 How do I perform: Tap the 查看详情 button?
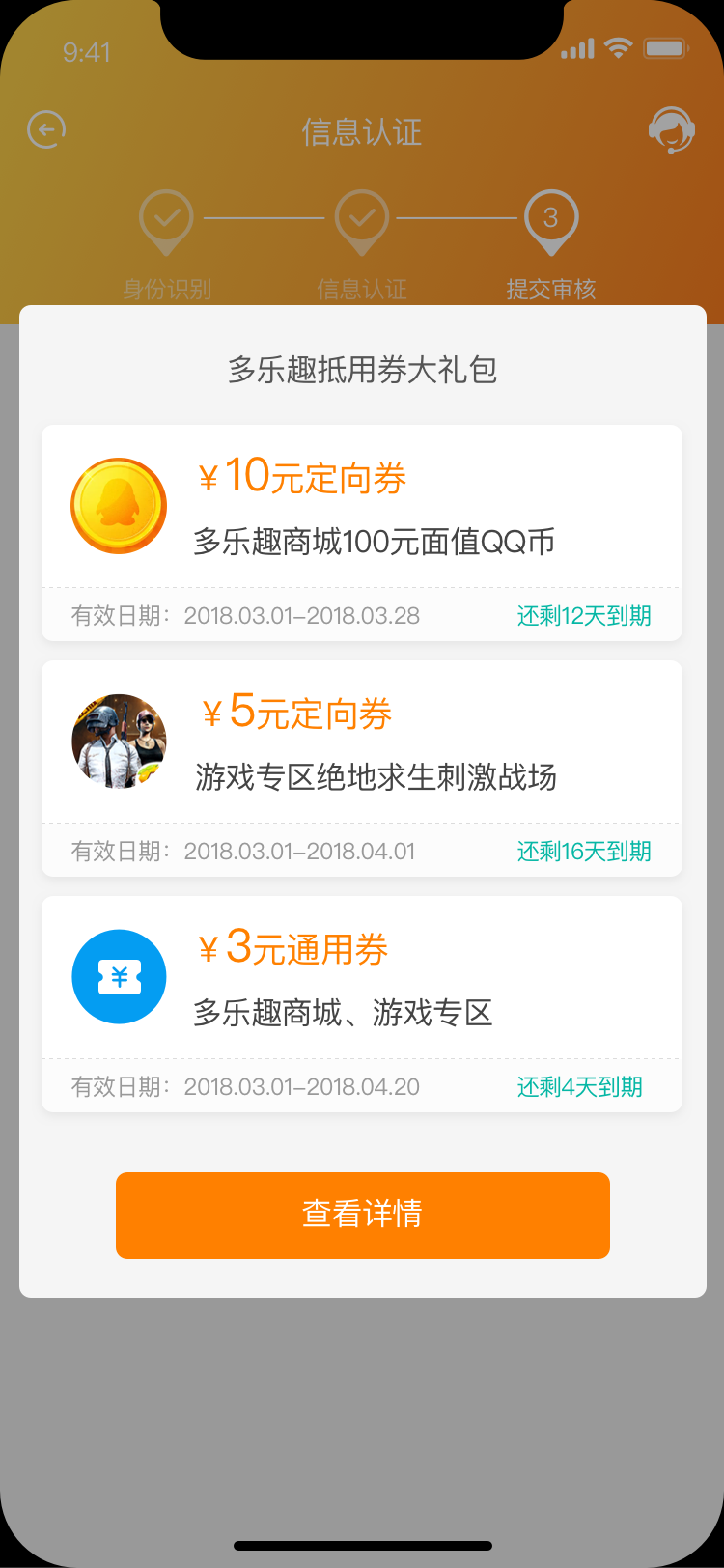(x=362, y=1215)
